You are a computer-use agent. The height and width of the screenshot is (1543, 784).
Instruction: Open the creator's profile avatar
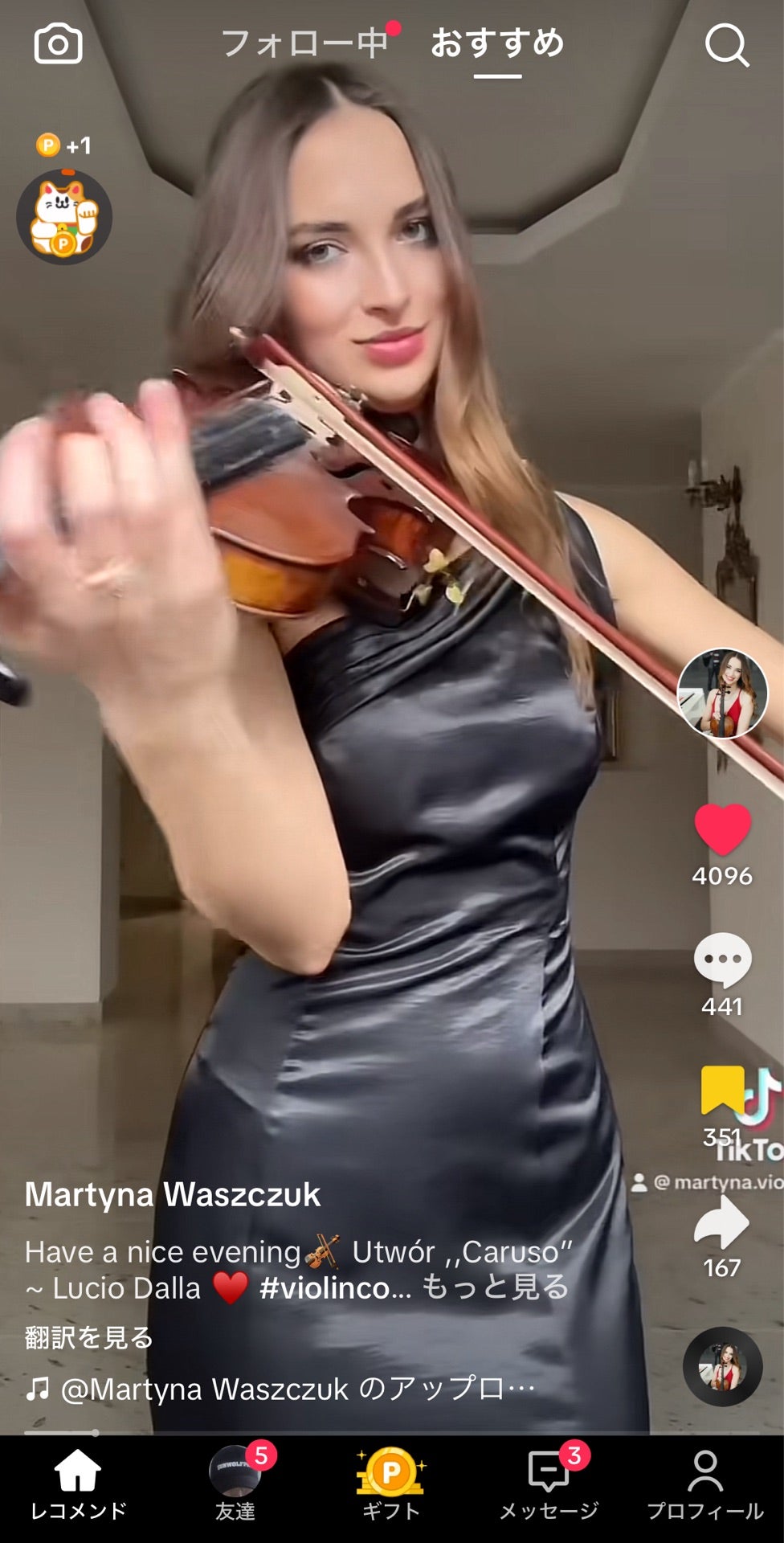coord(722,694)
